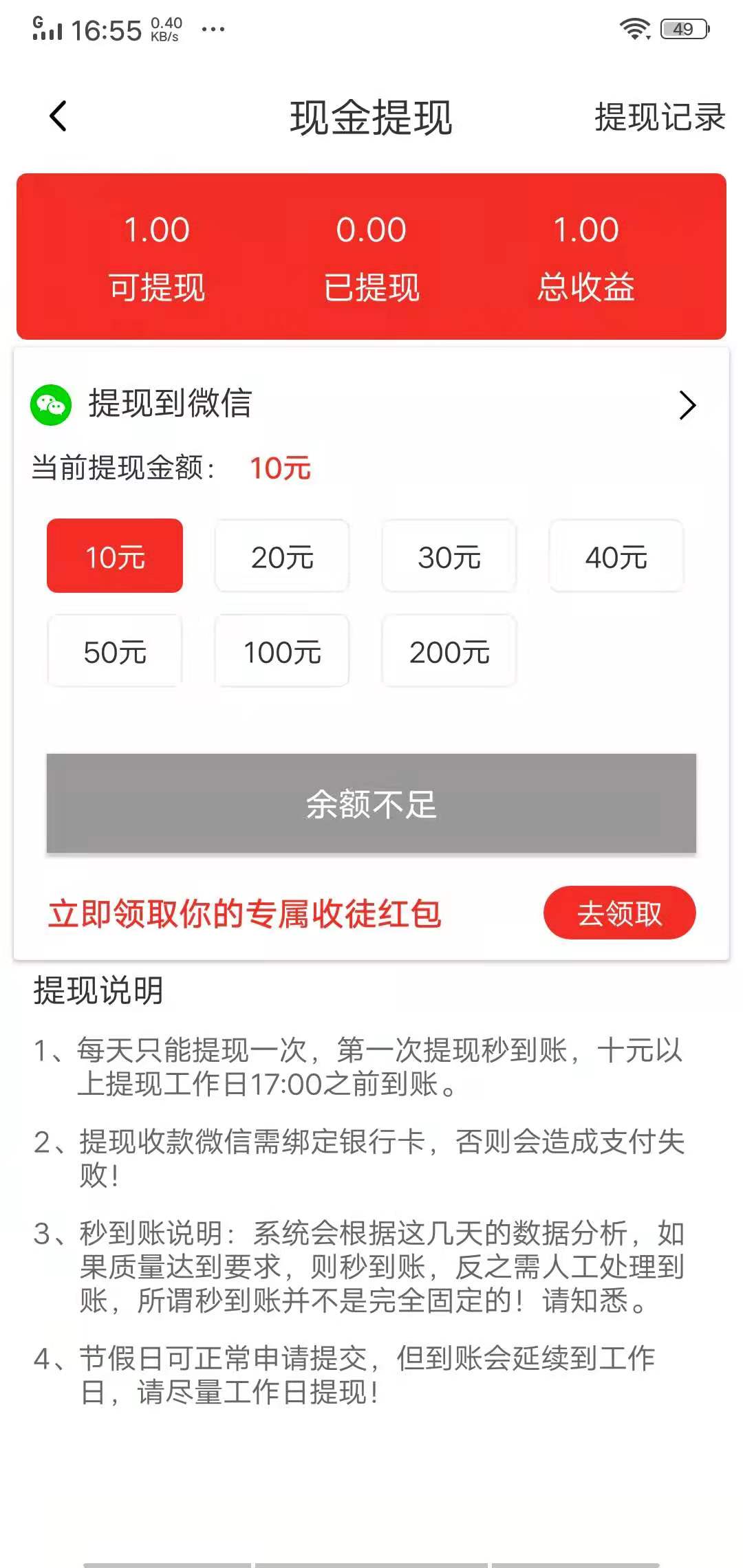Tap the ellipsis icon in the status bar
Screen dimensions: 743x1568
212,29
